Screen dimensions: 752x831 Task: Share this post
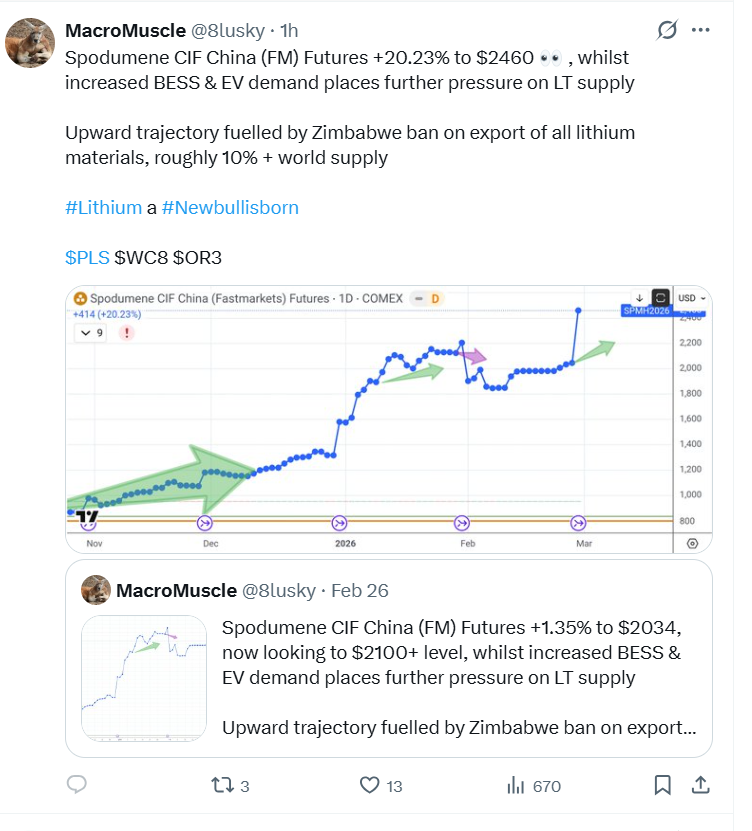point(701,785)
